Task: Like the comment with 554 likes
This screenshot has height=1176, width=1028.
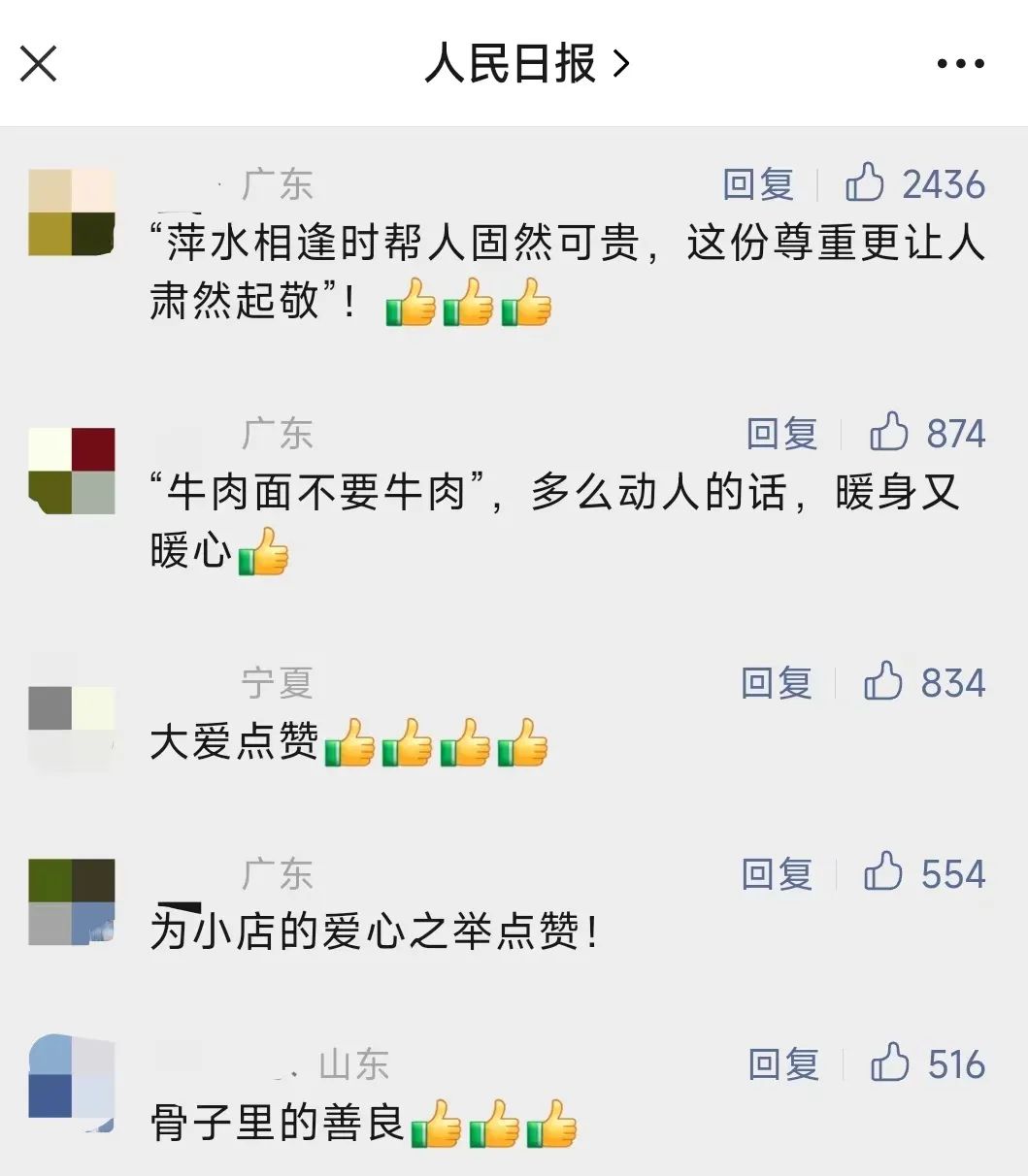Action: pos(883,873)
